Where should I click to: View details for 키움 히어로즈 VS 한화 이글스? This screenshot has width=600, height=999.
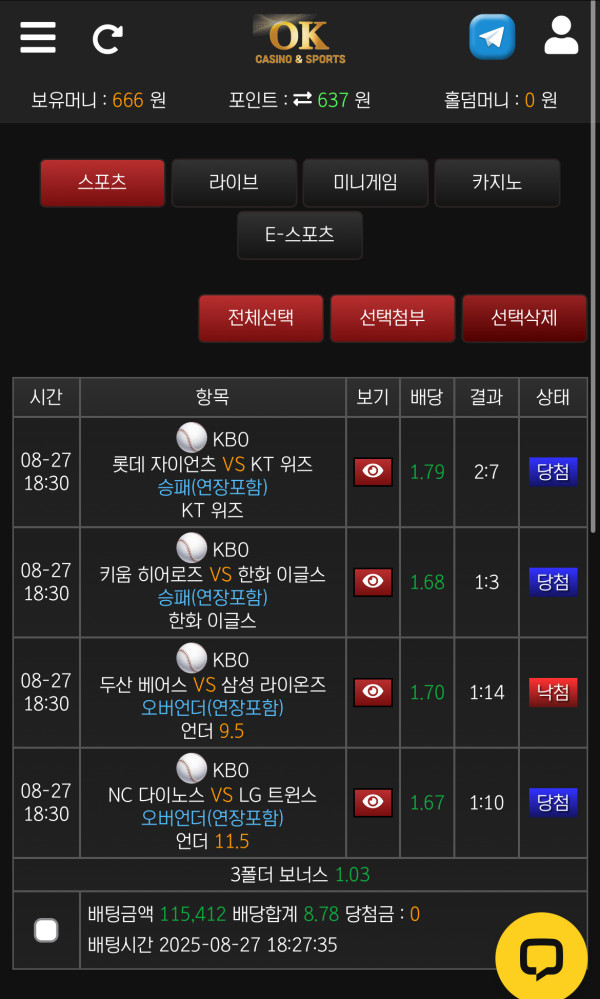pyautogui.click(x=373, y=582)
